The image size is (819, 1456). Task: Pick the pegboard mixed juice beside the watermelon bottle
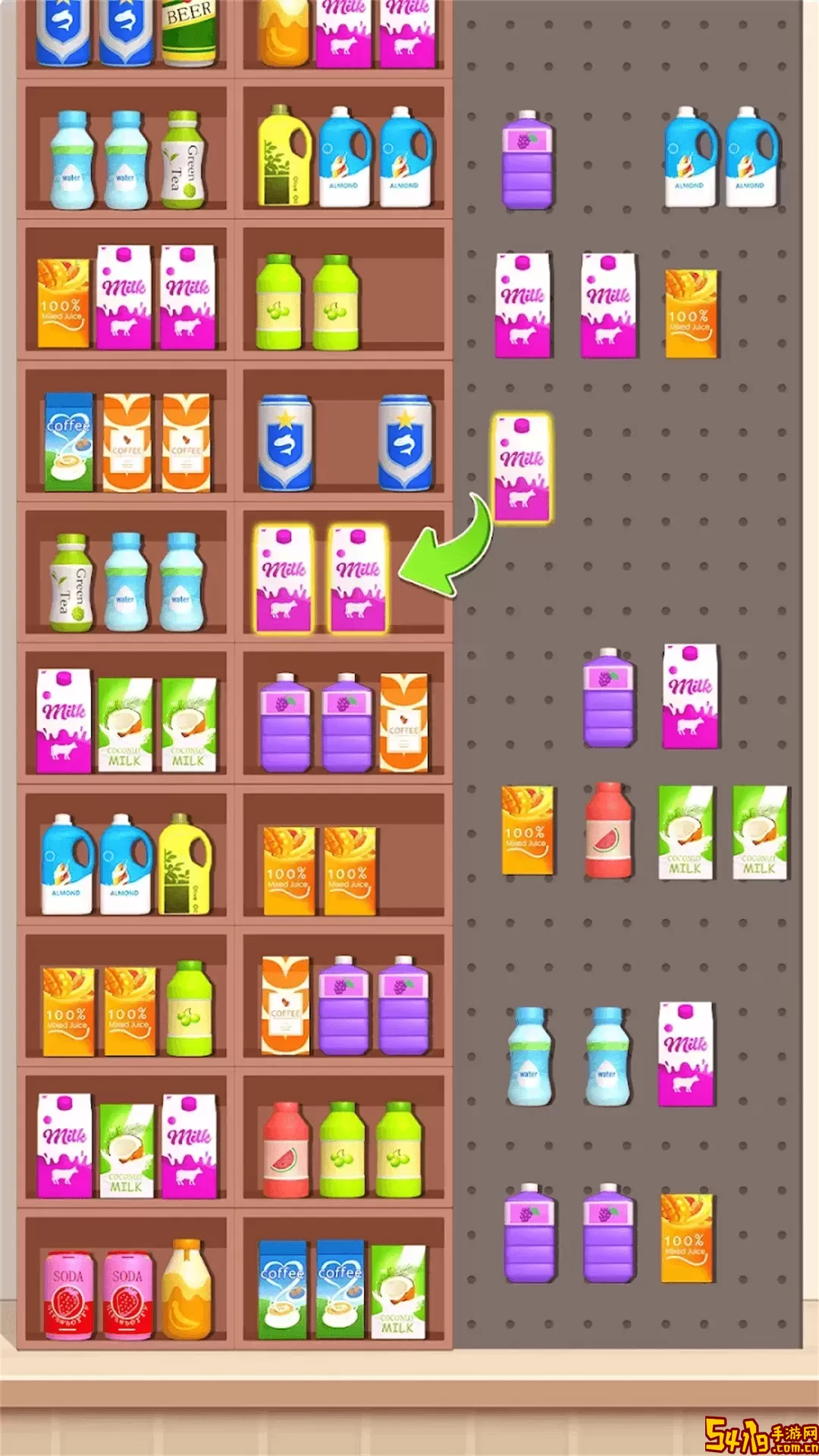click(x=527, y=831)
